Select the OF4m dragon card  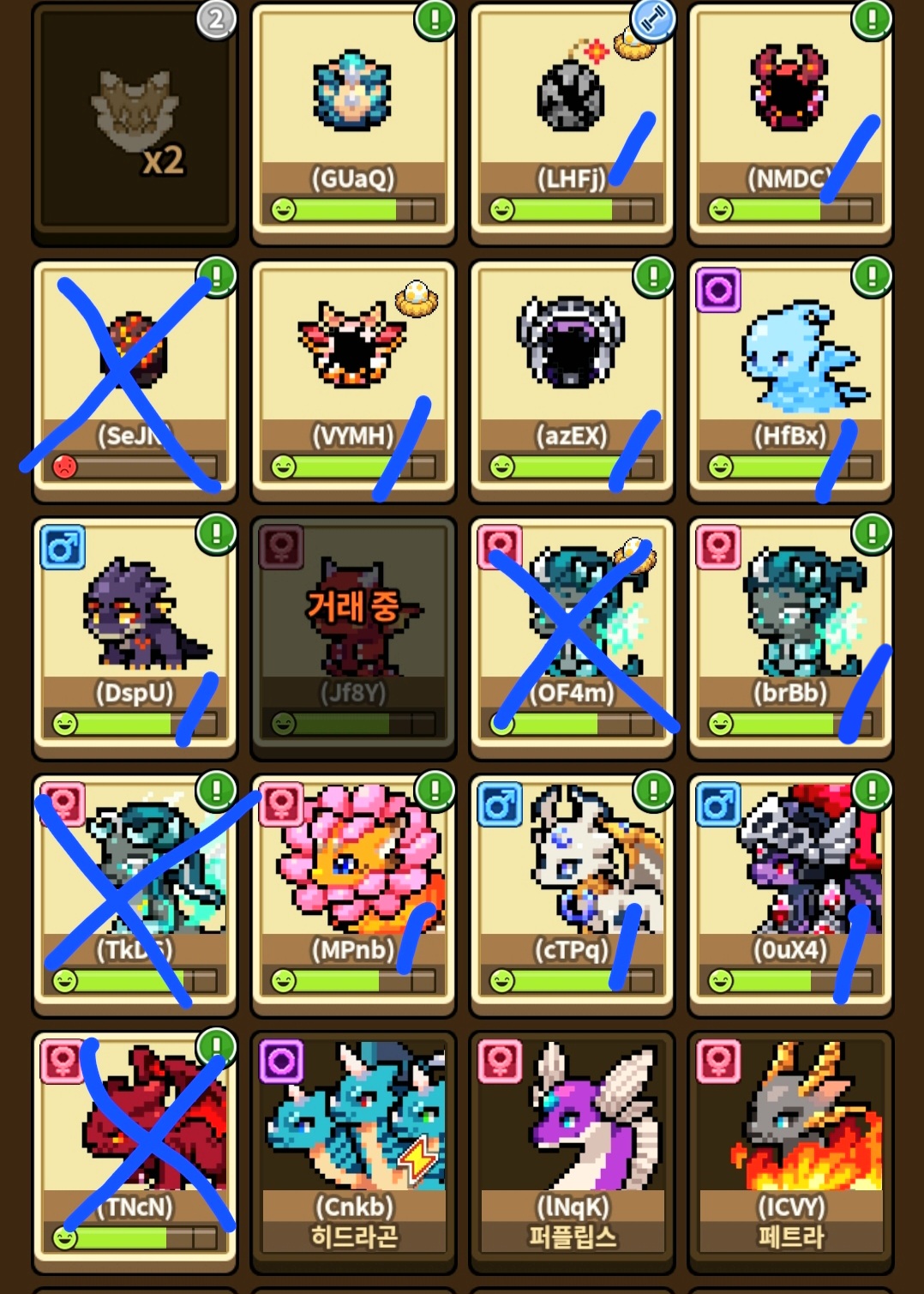[x=571, y=635]
